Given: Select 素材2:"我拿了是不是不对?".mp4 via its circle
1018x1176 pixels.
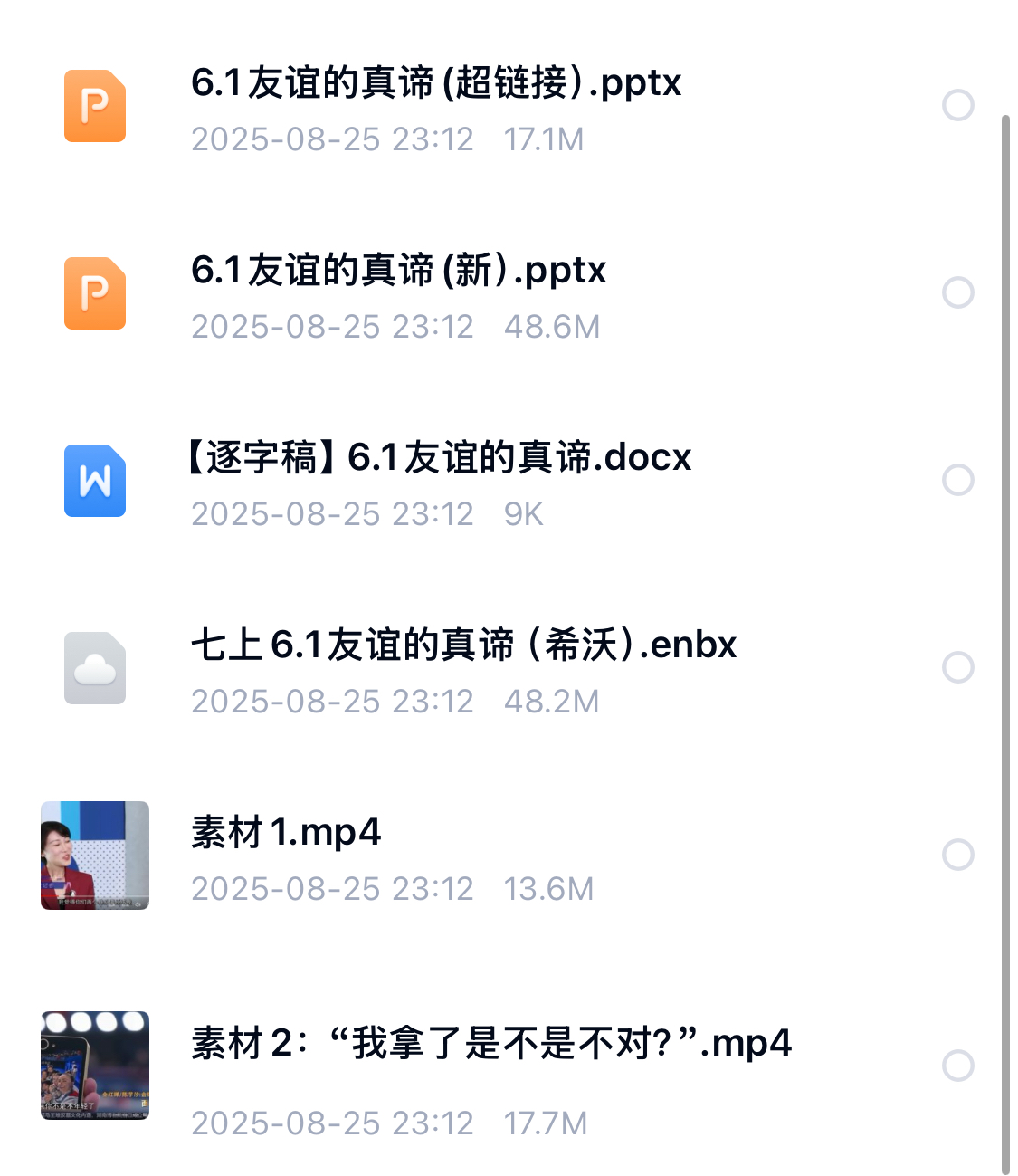Looking at the screenshot, I should (x=957, y=1066).
